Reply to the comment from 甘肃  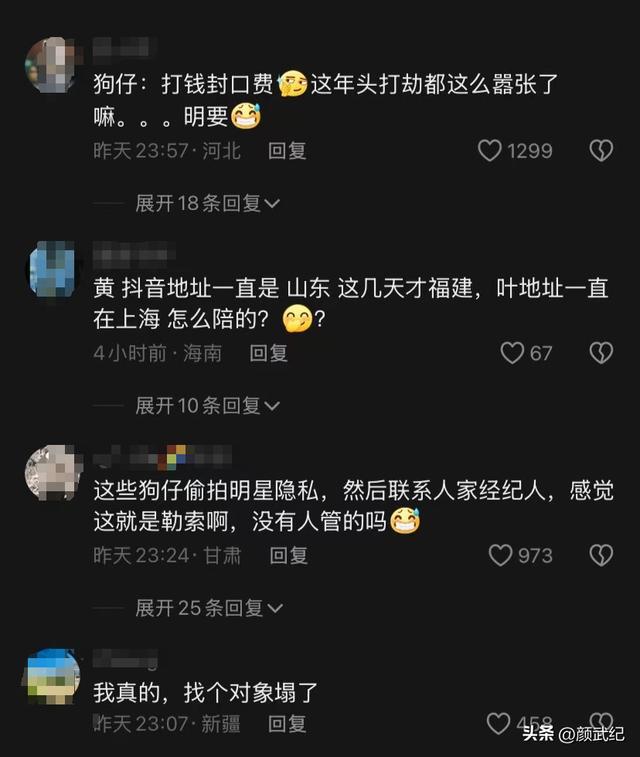point(288,555)
